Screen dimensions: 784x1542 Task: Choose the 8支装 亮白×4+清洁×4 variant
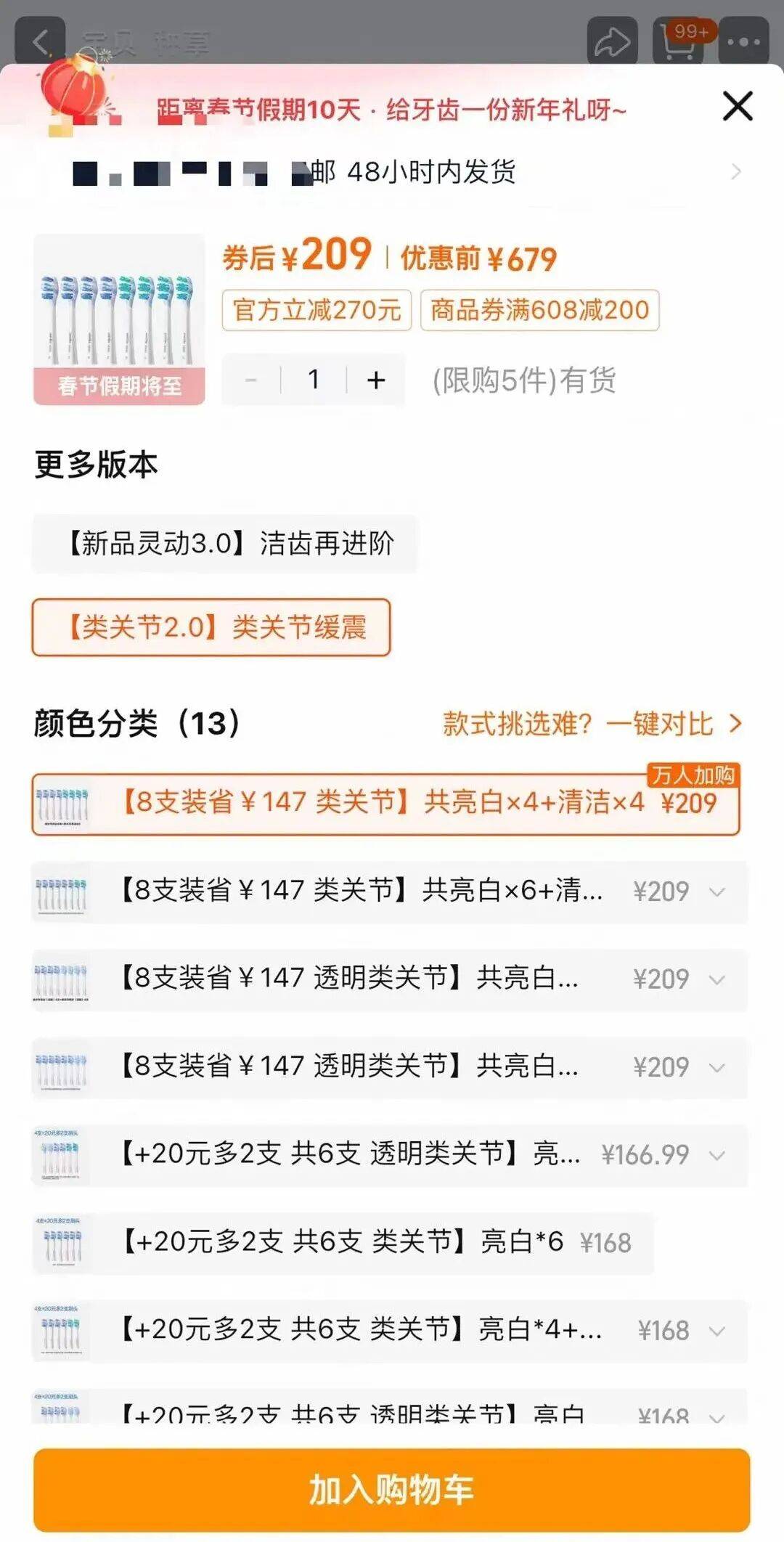(x=385, y=803)
